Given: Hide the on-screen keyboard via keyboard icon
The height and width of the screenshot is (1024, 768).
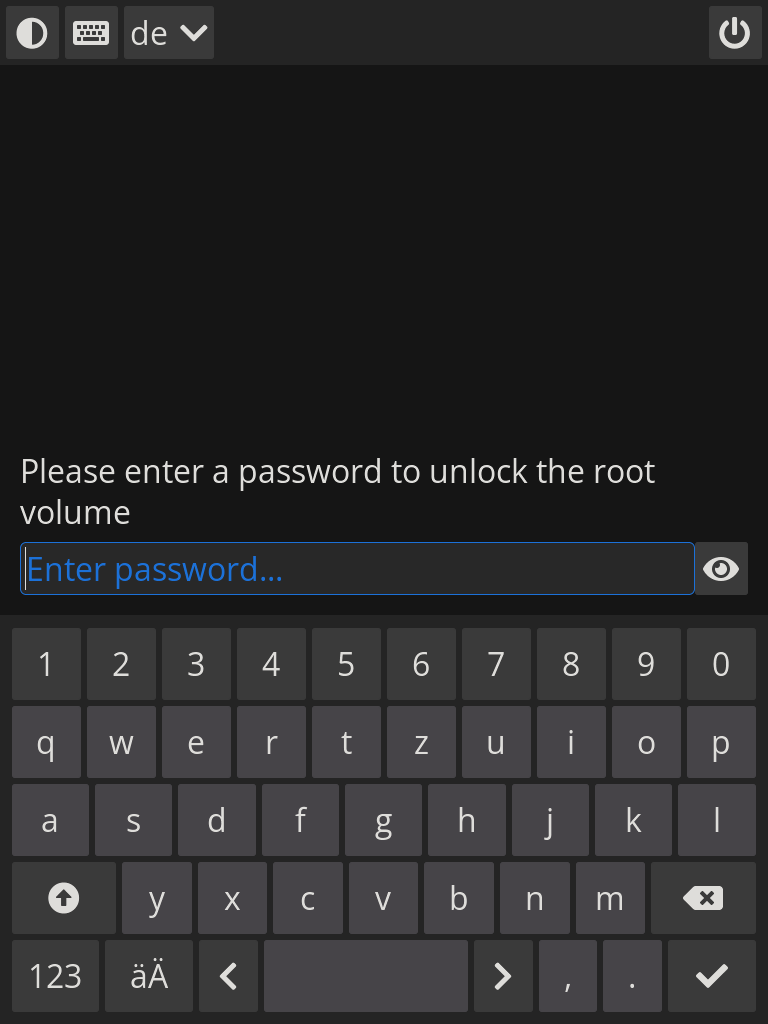Looking at the screenshot, I should 91,33.
